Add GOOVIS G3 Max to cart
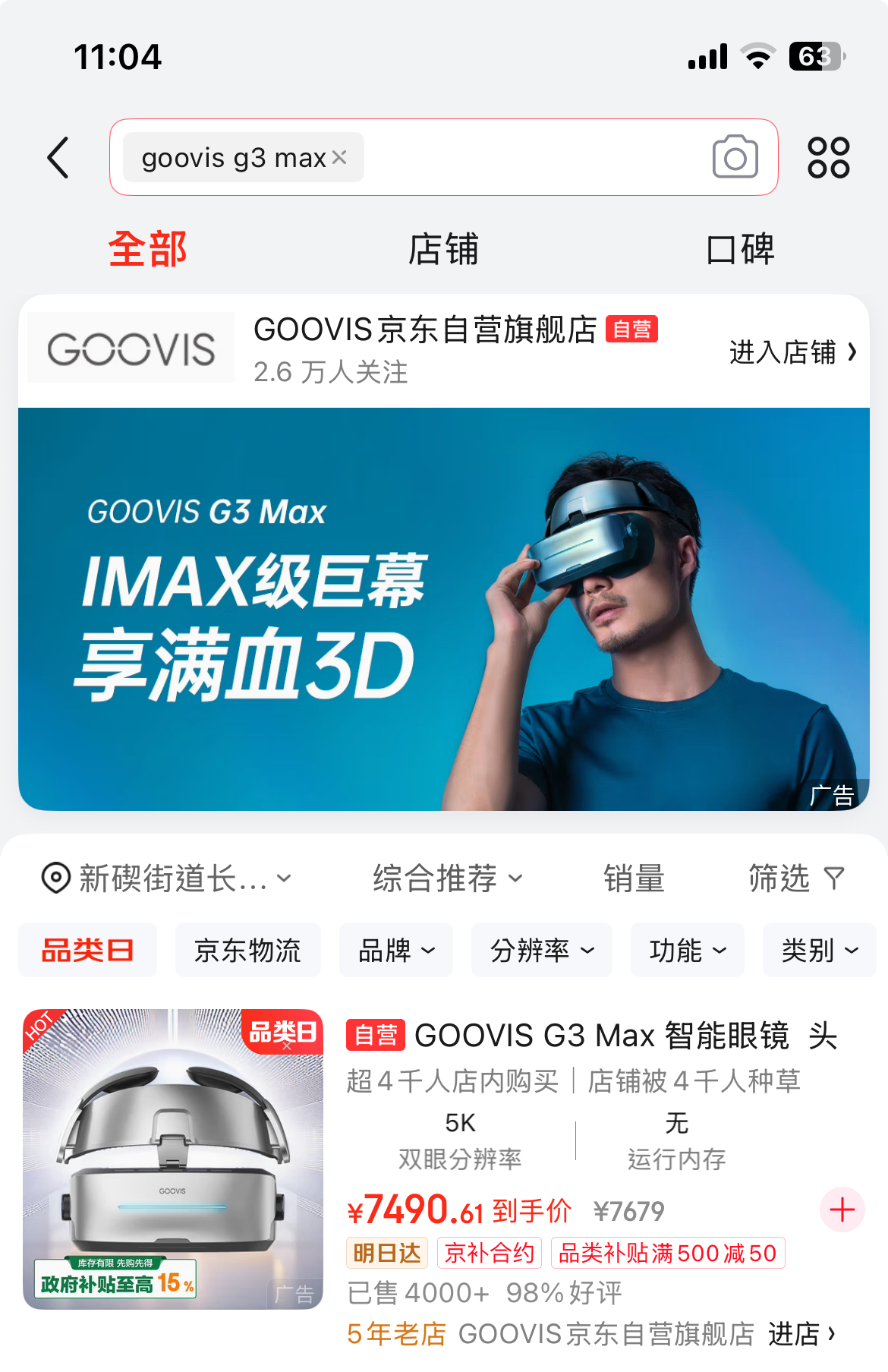This screenshot has width=888, height=1372. 842,1210
